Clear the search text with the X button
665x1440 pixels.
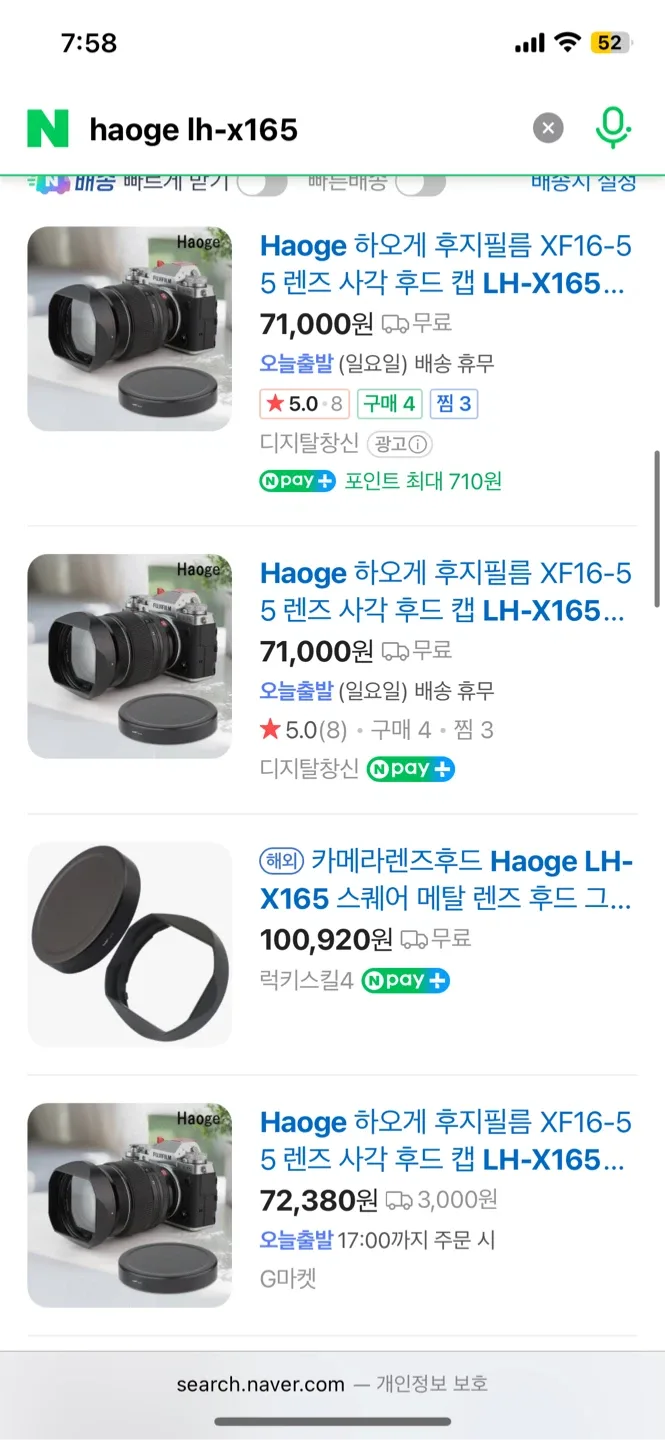point(547,128)
